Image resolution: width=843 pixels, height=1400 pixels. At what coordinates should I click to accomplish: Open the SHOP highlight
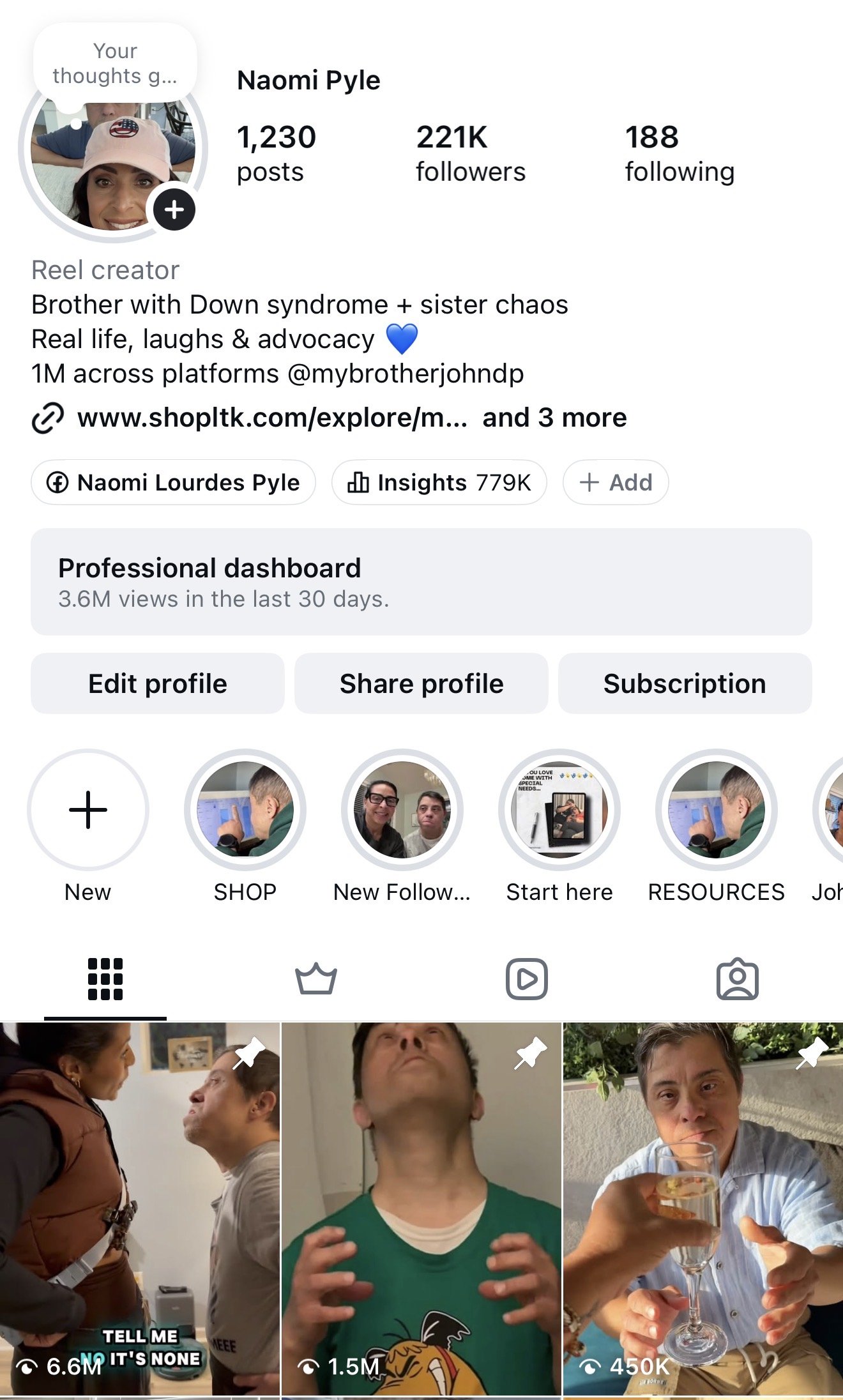(245, 810)
